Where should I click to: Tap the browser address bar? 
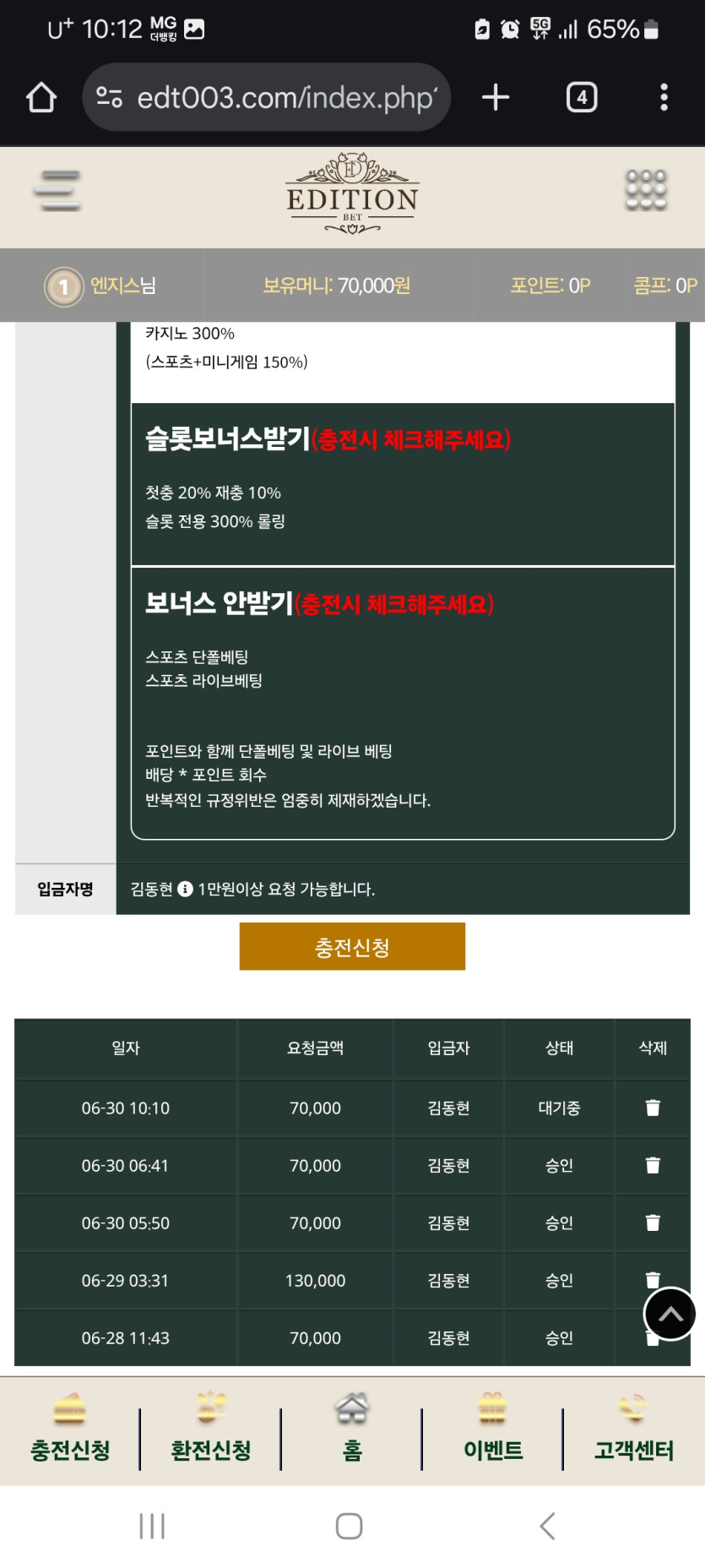point(279,98)
